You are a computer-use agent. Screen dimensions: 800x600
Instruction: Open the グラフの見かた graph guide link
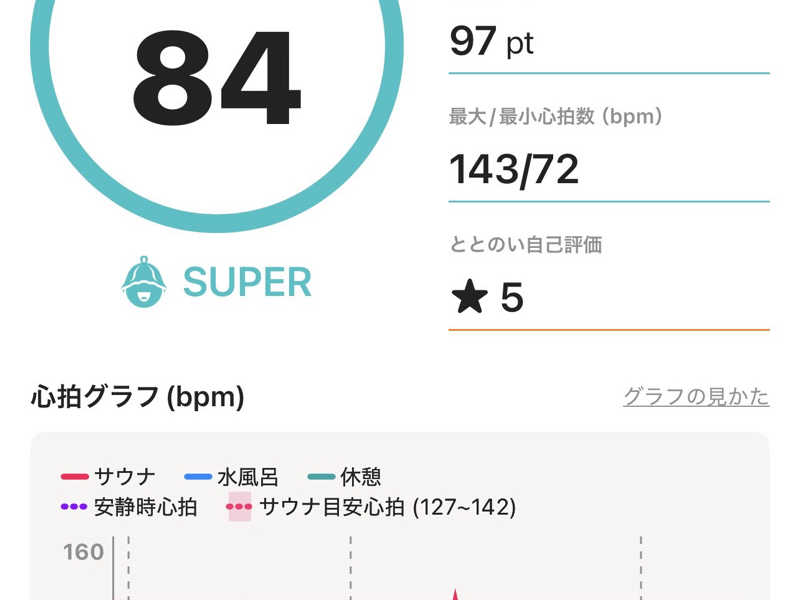[696, 396]
